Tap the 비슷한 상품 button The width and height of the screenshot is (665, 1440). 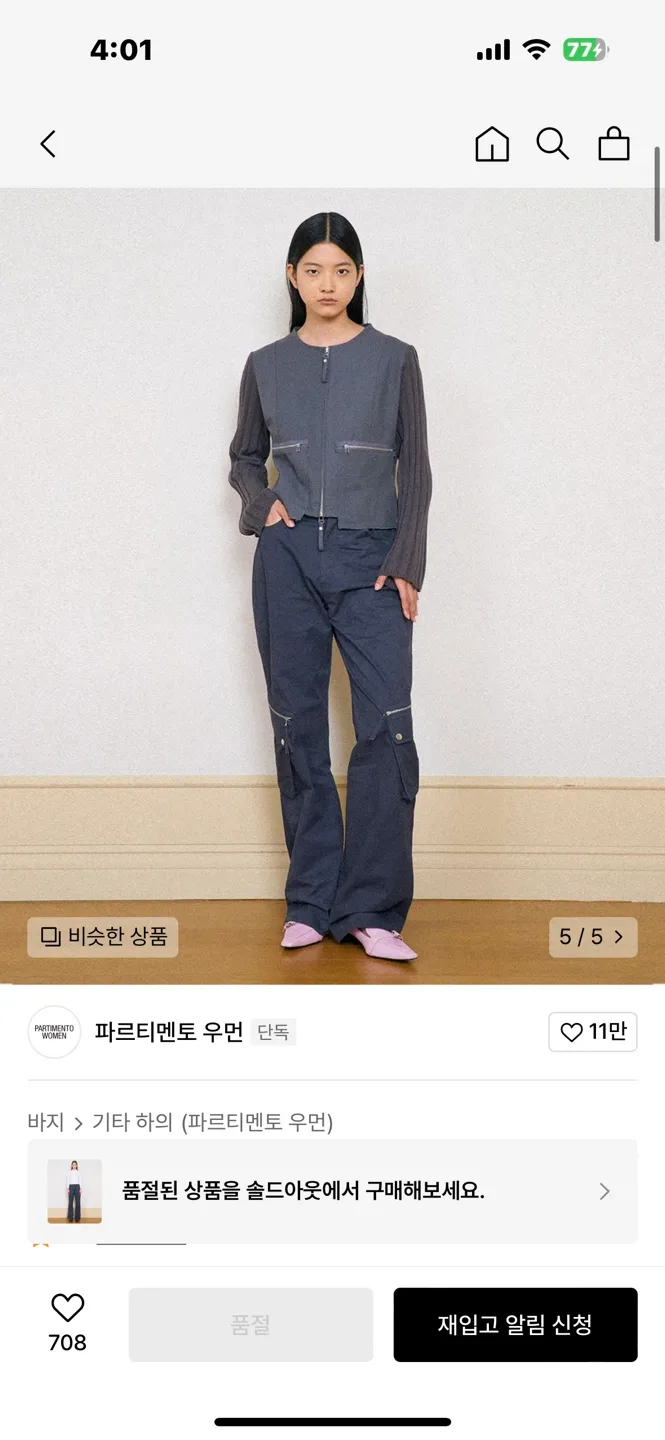coord(103,937)
